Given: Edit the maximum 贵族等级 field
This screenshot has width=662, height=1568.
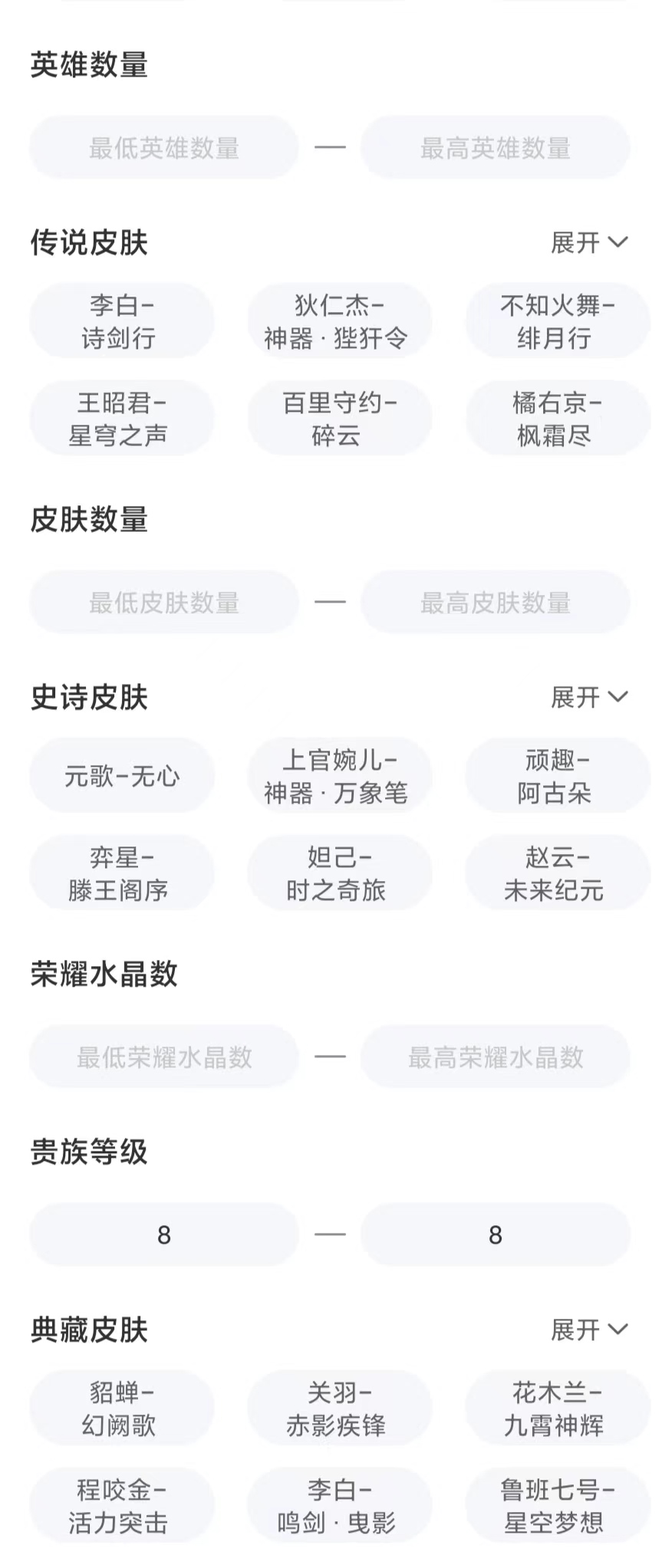Looking at the screenshot, I should [x=495, y=1234].
